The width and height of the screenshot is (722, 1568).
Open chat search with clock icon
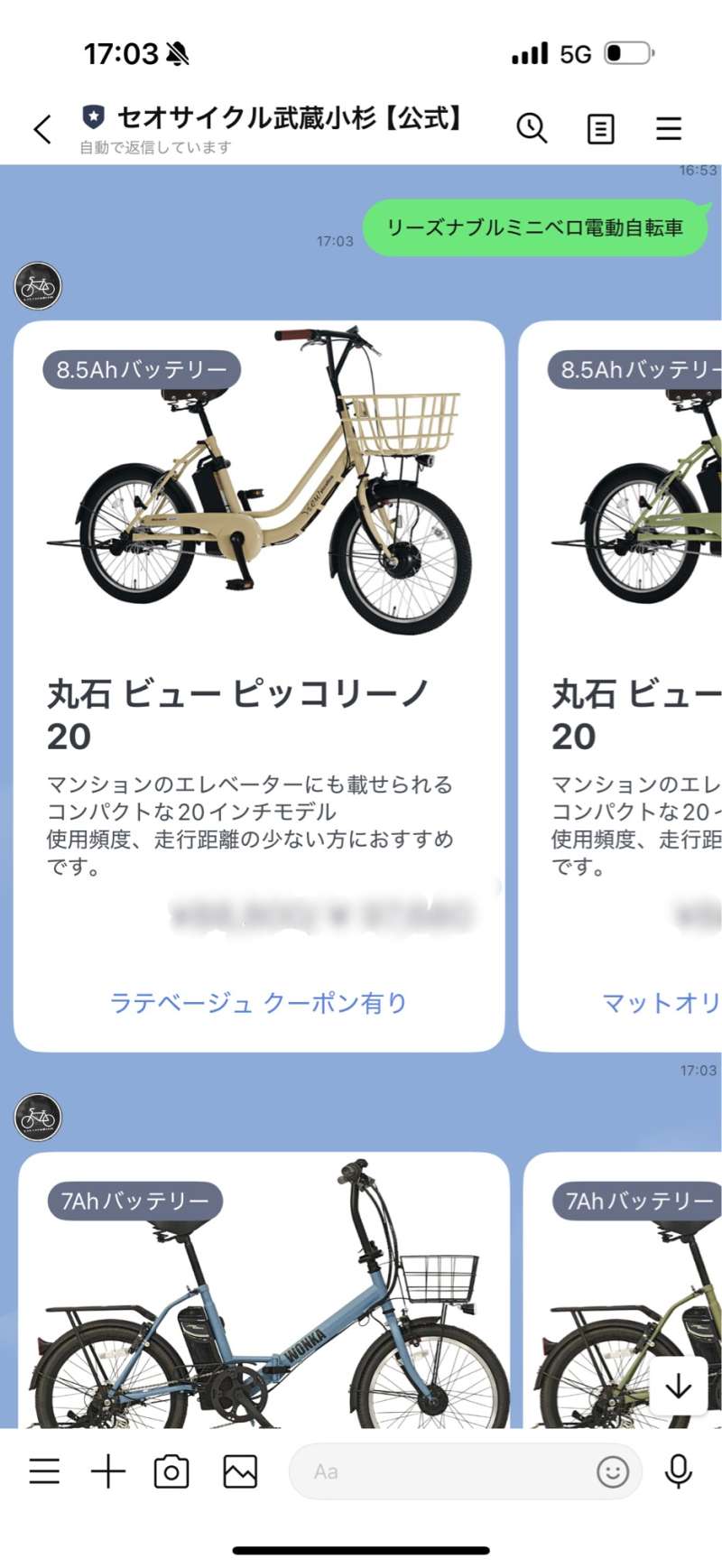(x=532, y=128)
